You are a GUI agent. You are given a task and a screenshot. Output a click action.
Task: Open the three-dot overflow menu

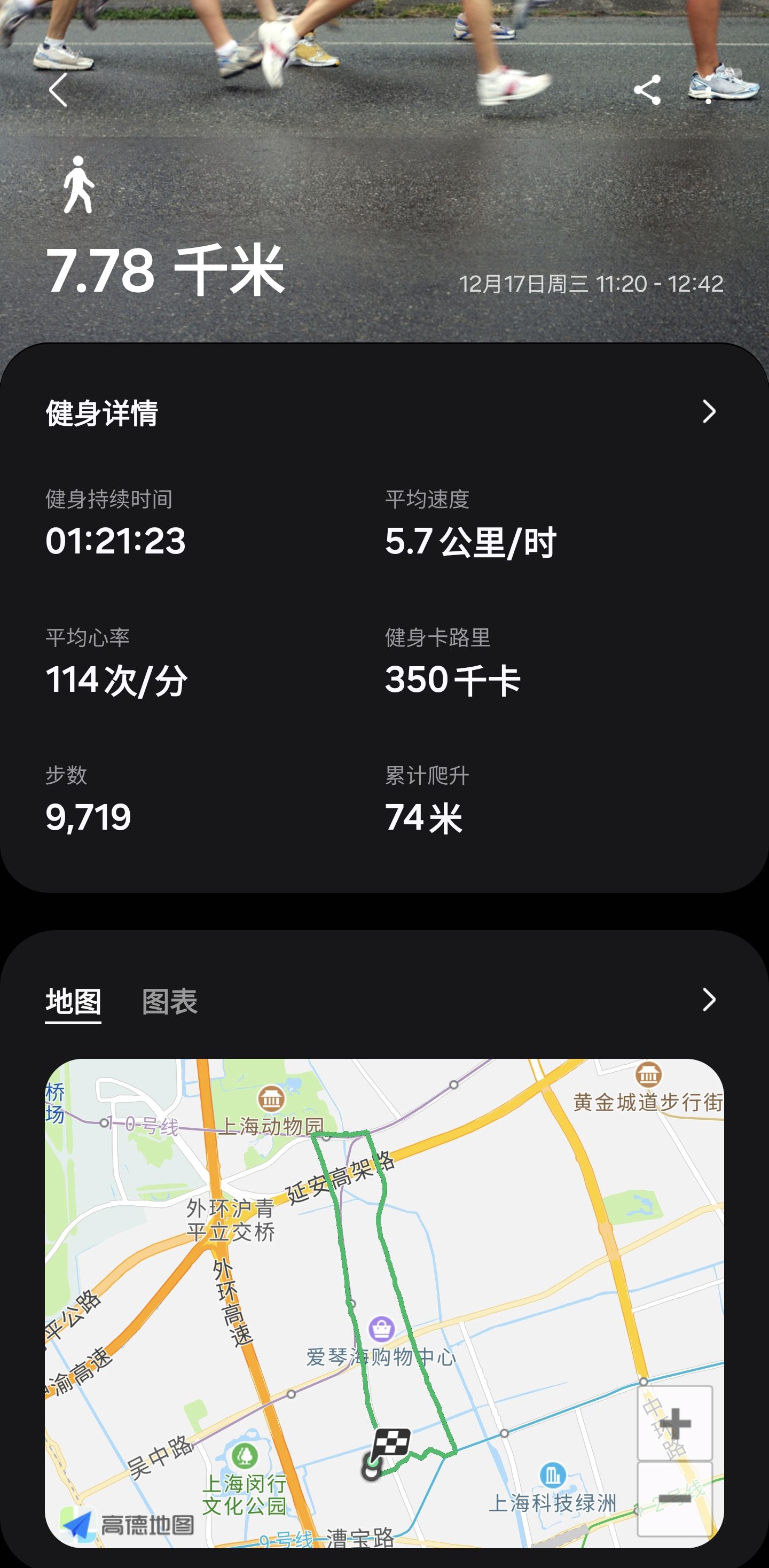pos(708,91)
